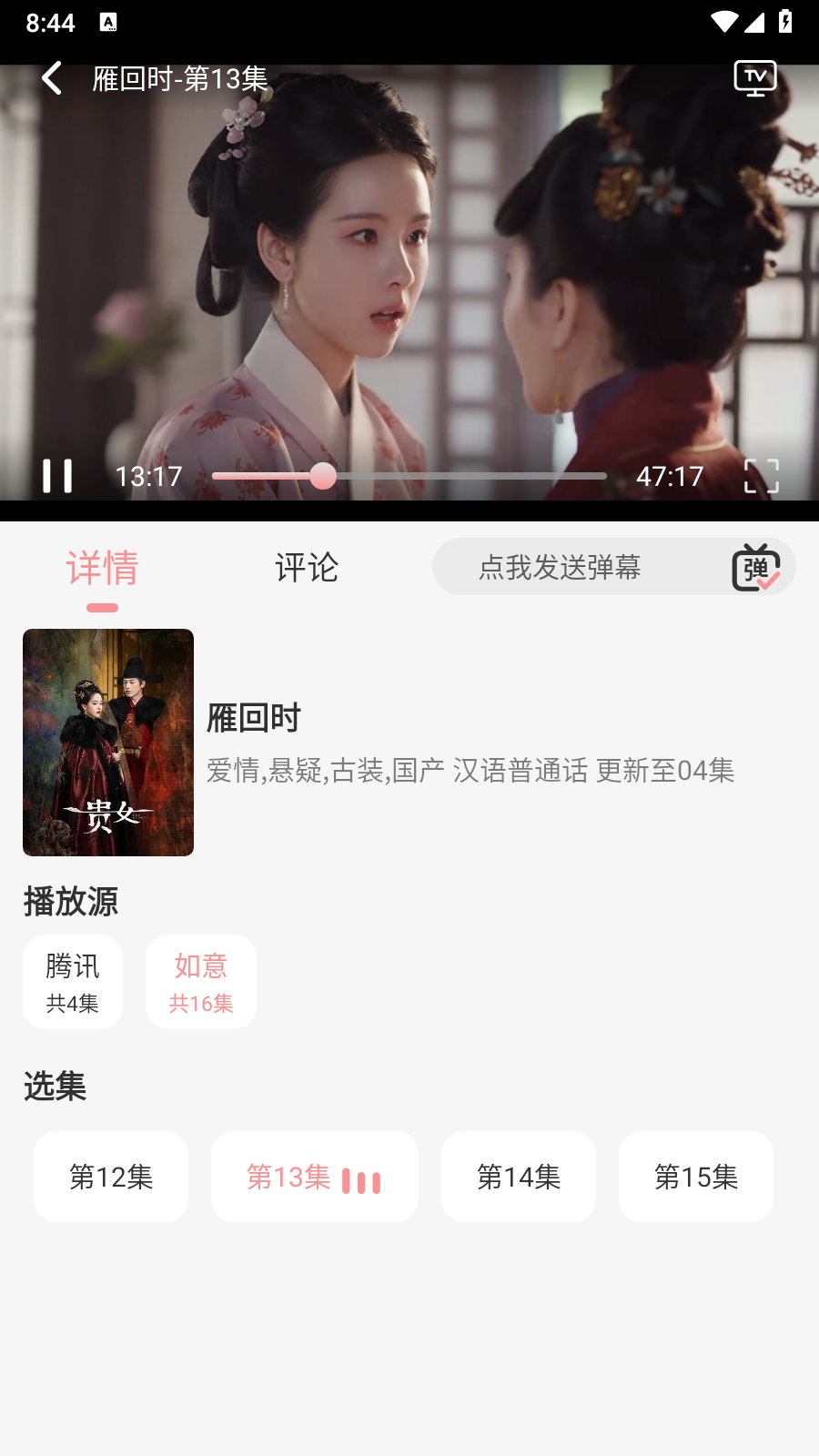Open the TV casting screen icon
This screenshot has height=1456, width=819.
[x=754, y=77]
